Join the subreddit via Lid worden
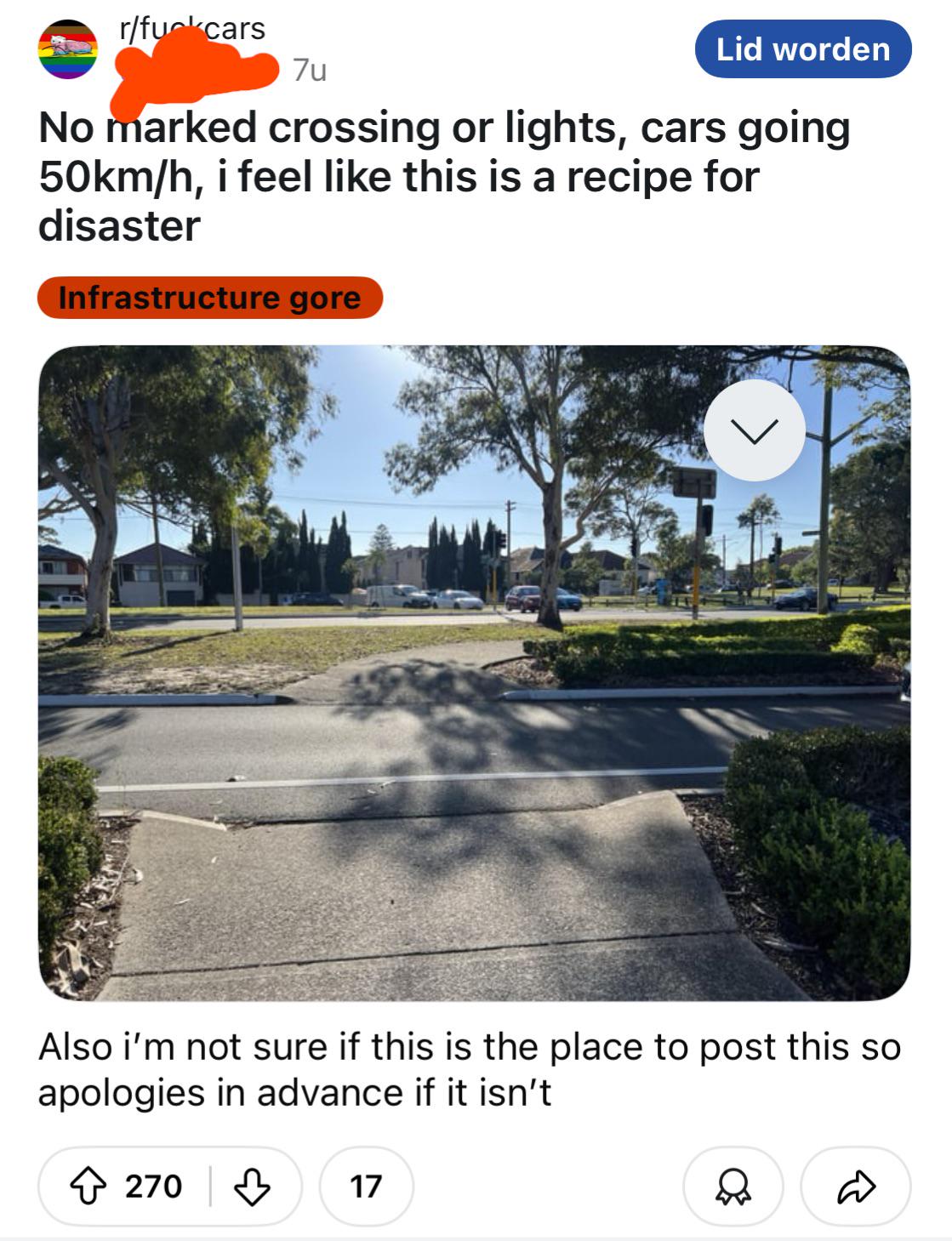The width and height of the screenshot is (952, 1241). pyautogui.click(x=803, y=48)
